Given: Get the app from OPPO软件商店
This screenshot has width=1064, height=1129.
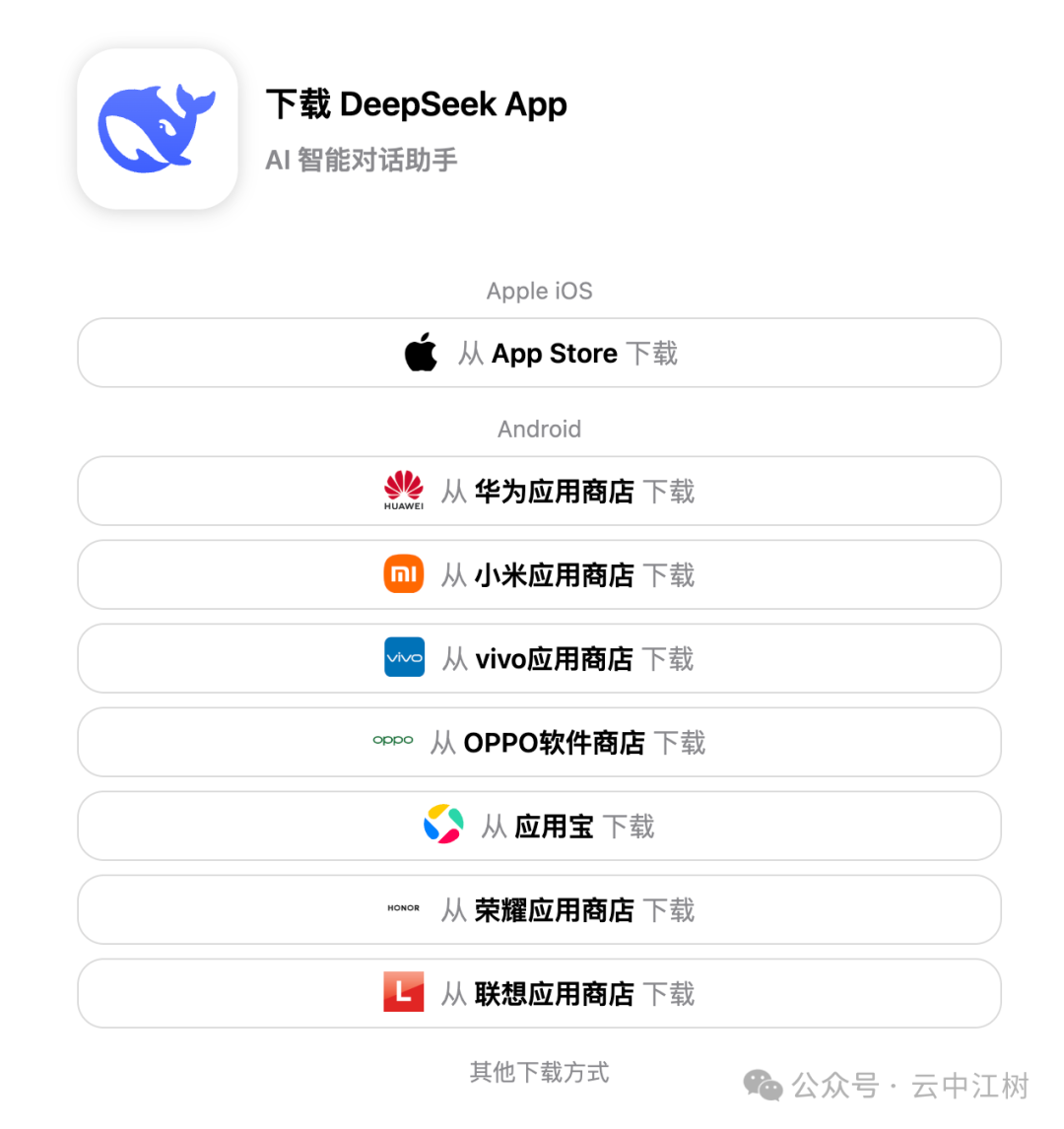Looking at the screenshot, I should click(539, 742).
